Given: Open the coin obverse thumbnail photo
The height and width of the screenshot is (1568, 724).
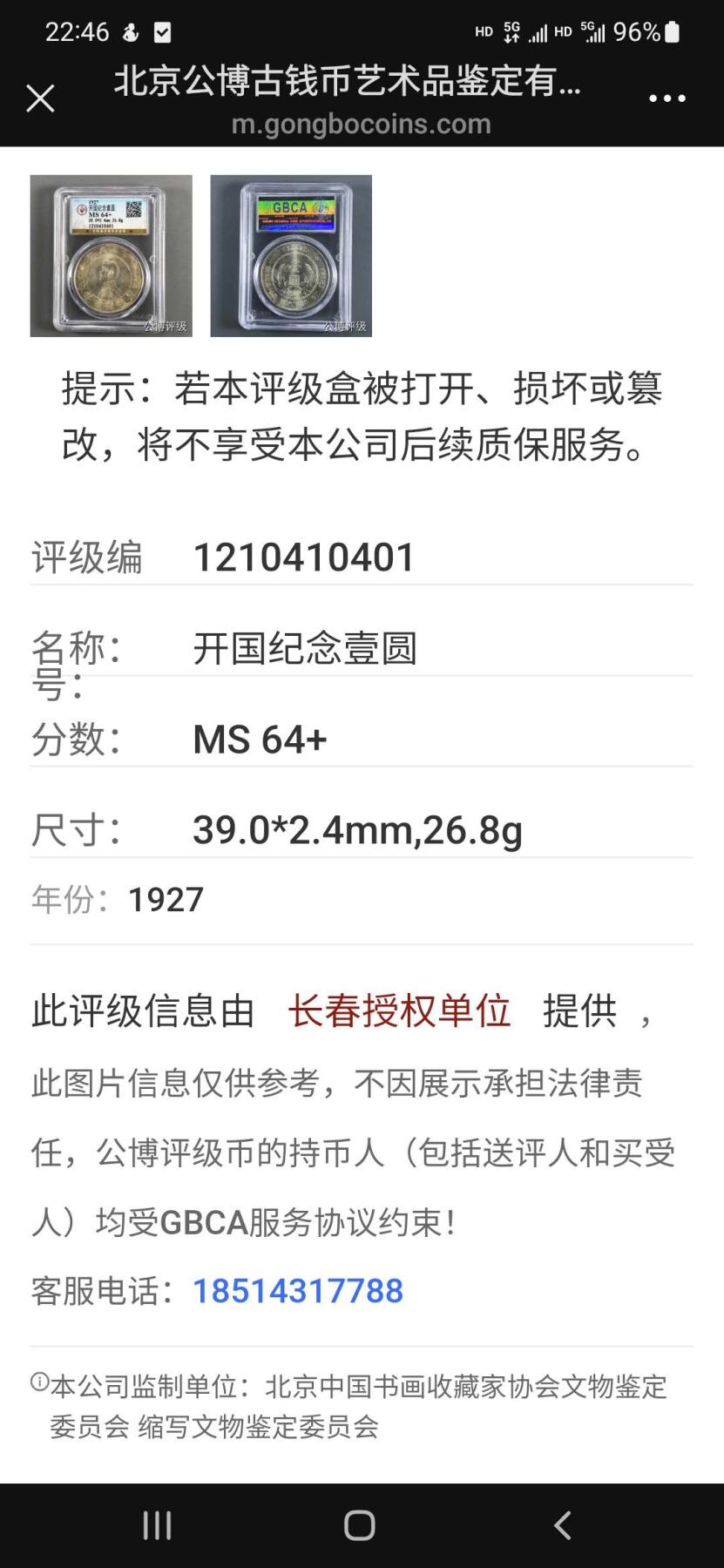Looking at the screenshot, I should [x=110, y=255].
